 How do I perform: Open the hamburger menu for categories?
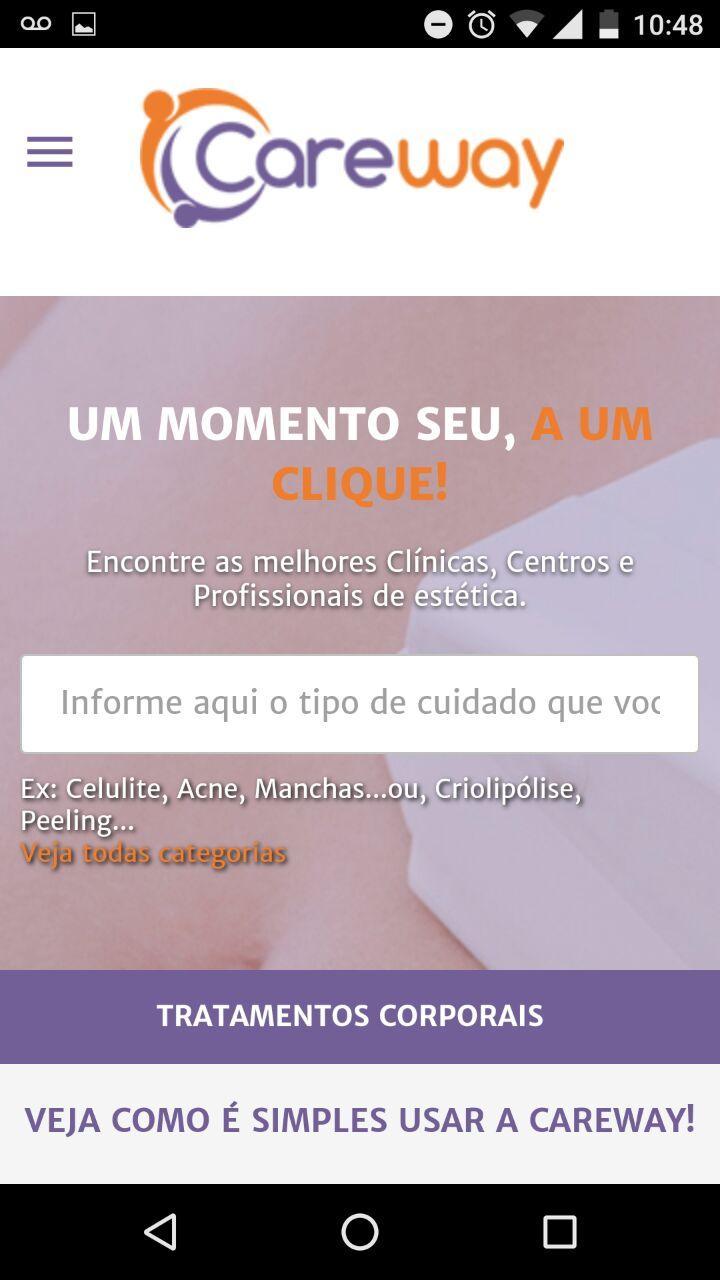tap(49, 152)
